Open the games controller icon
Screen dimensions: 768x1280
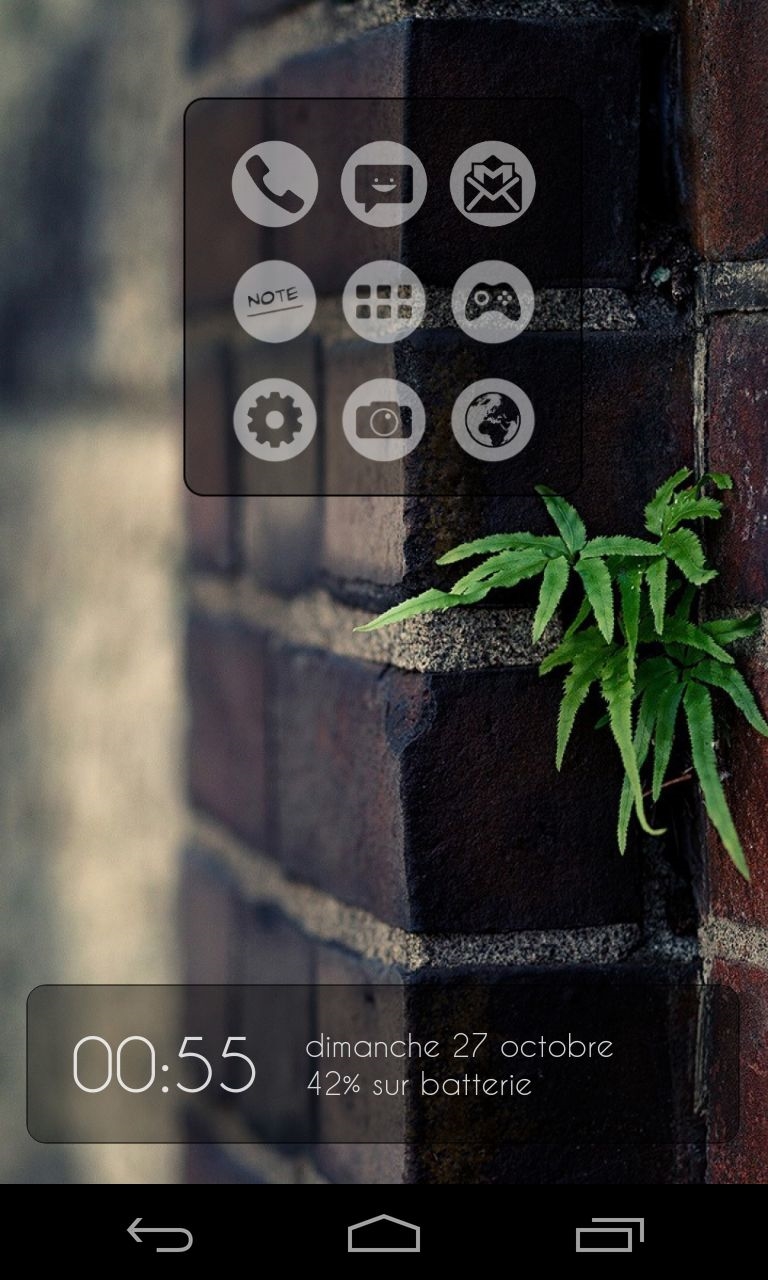click(x=492, y=301)
